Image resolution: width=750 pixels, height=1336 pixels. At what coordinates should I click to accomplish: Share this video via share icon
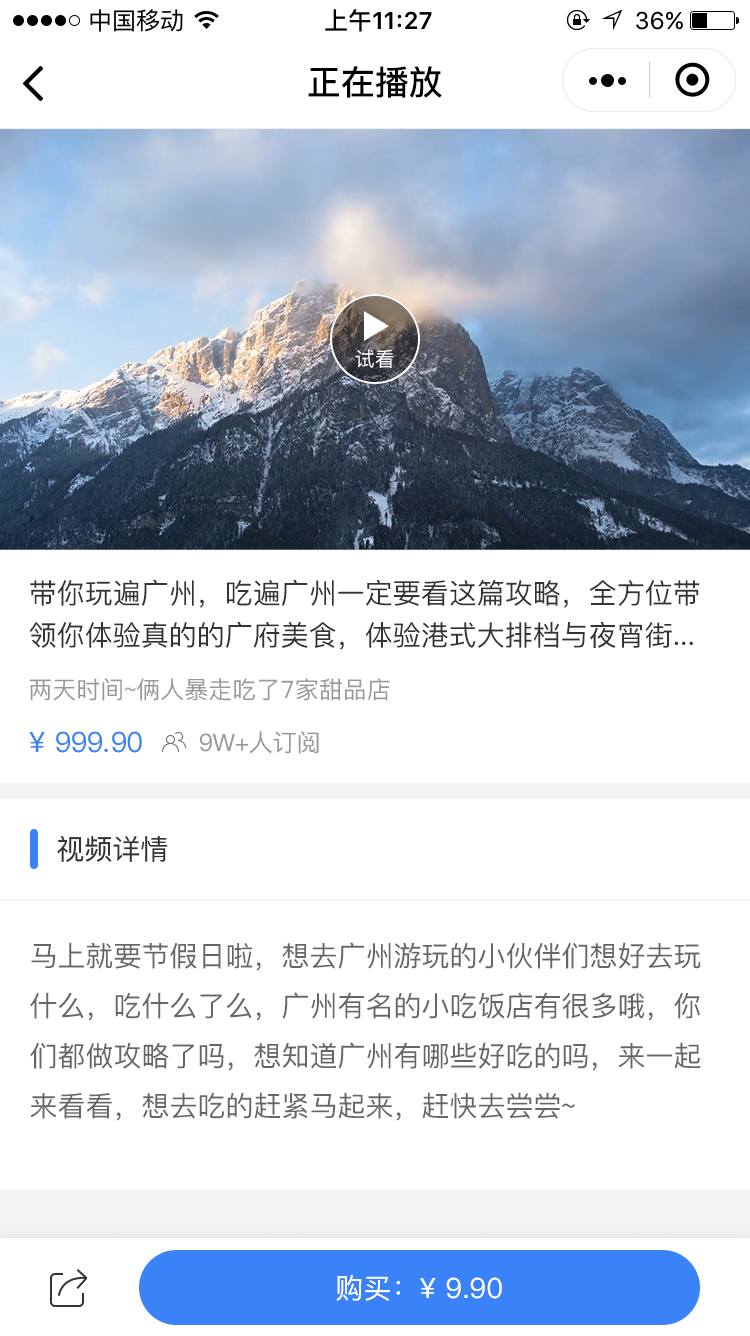pos(69,1288)
